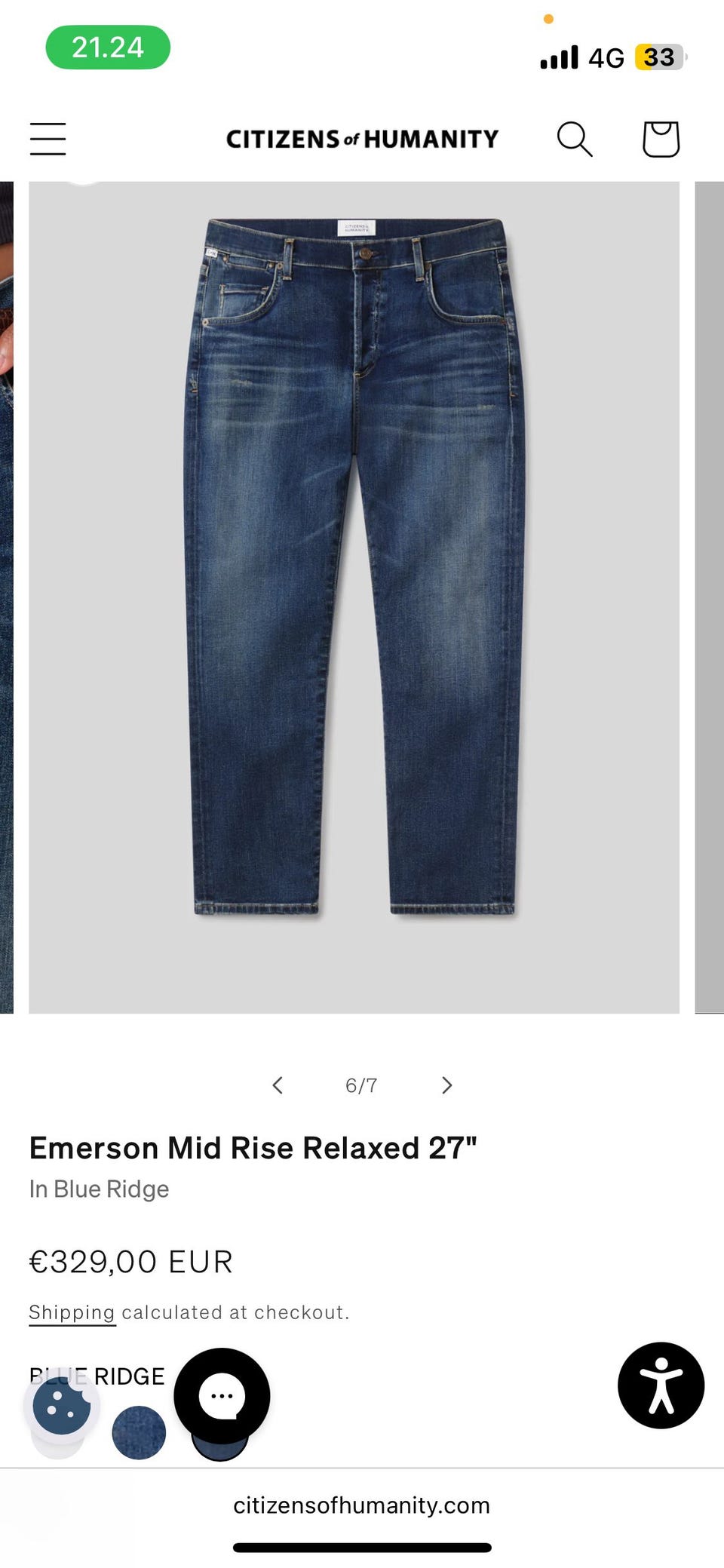Go to the Citizens of Humanity homepage
Viewport: 724px width, 1568px height.
click(362, 139)
